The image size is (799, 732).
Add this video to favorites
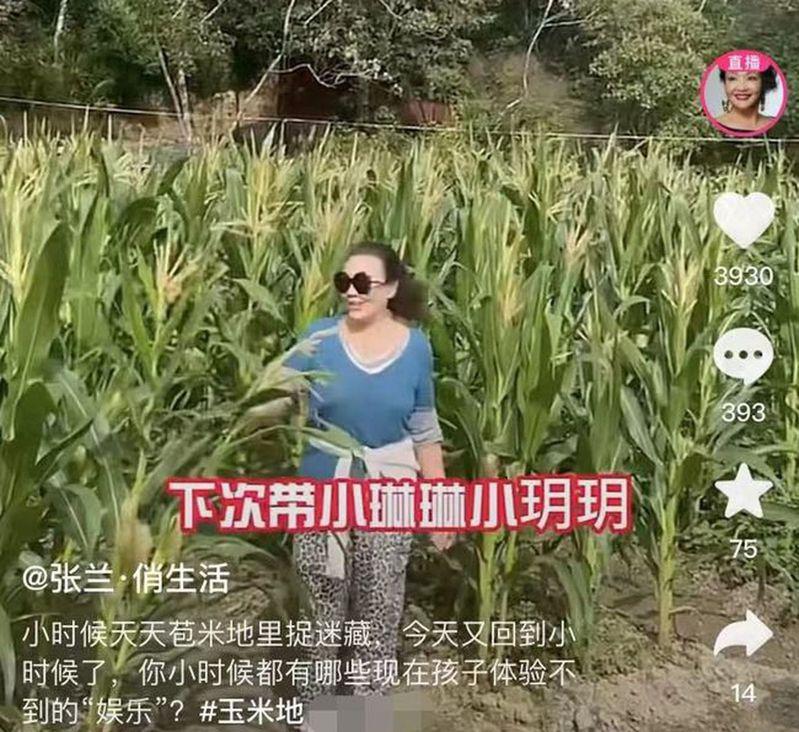(743, 492)
